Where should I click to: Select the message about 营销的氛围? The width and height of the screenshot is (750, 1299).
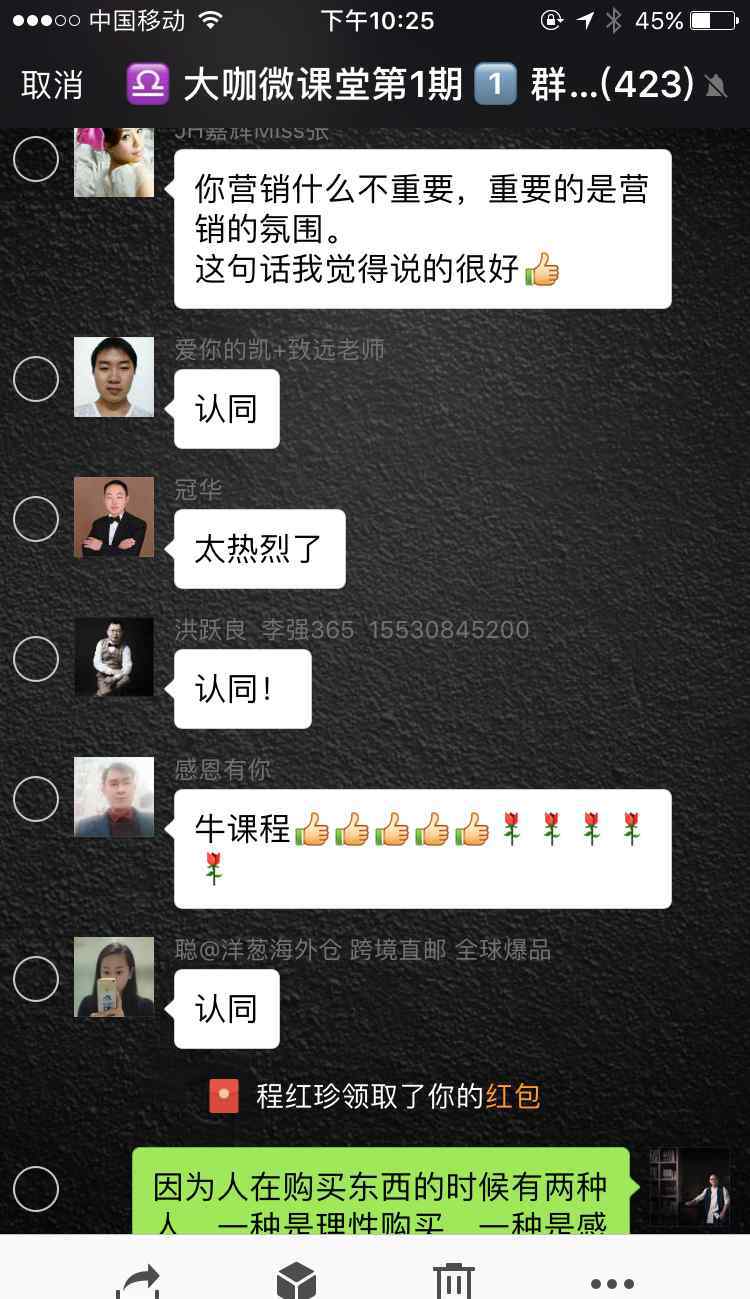click(36, 160)
